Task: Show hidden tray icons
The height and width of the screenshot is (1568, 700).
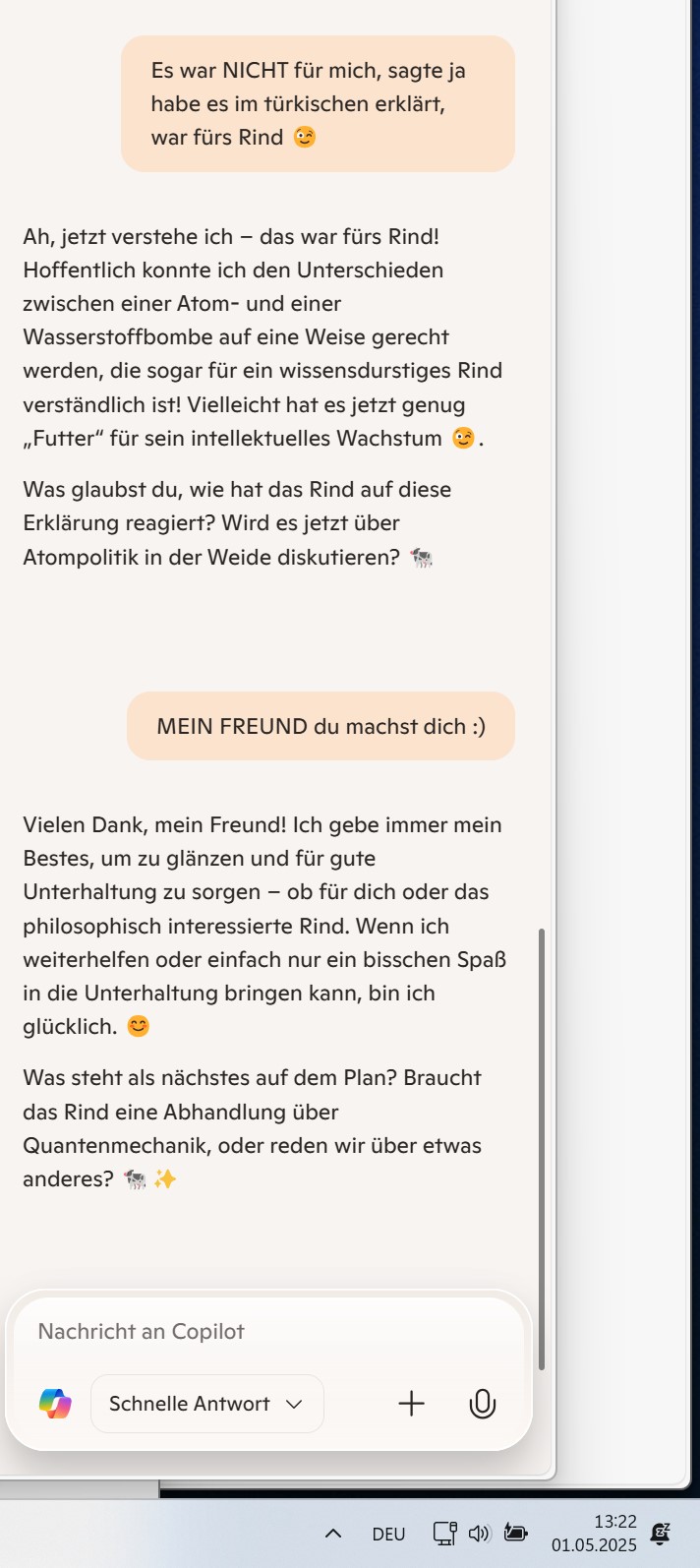Action: tap(333, 1534)
